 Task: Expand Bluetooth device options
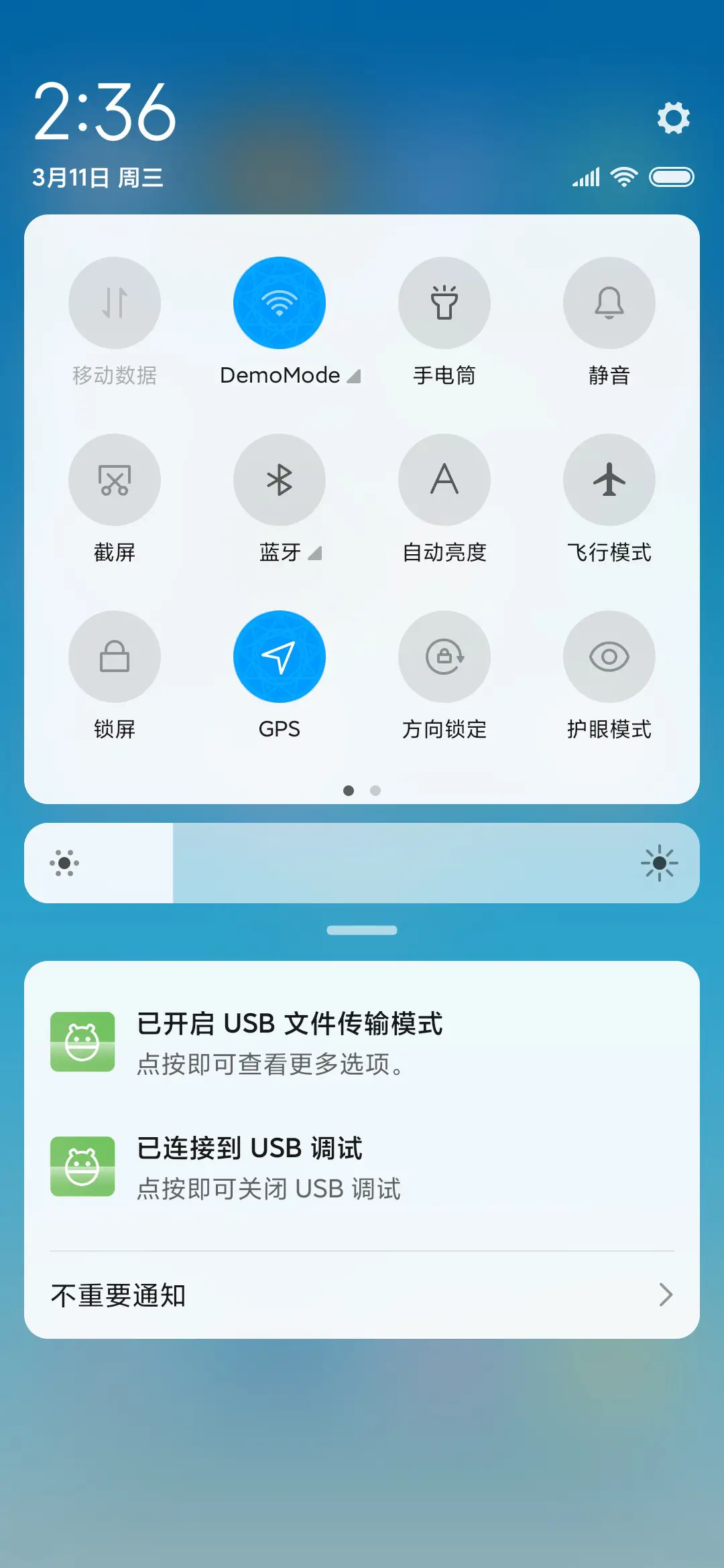point(314,553)
